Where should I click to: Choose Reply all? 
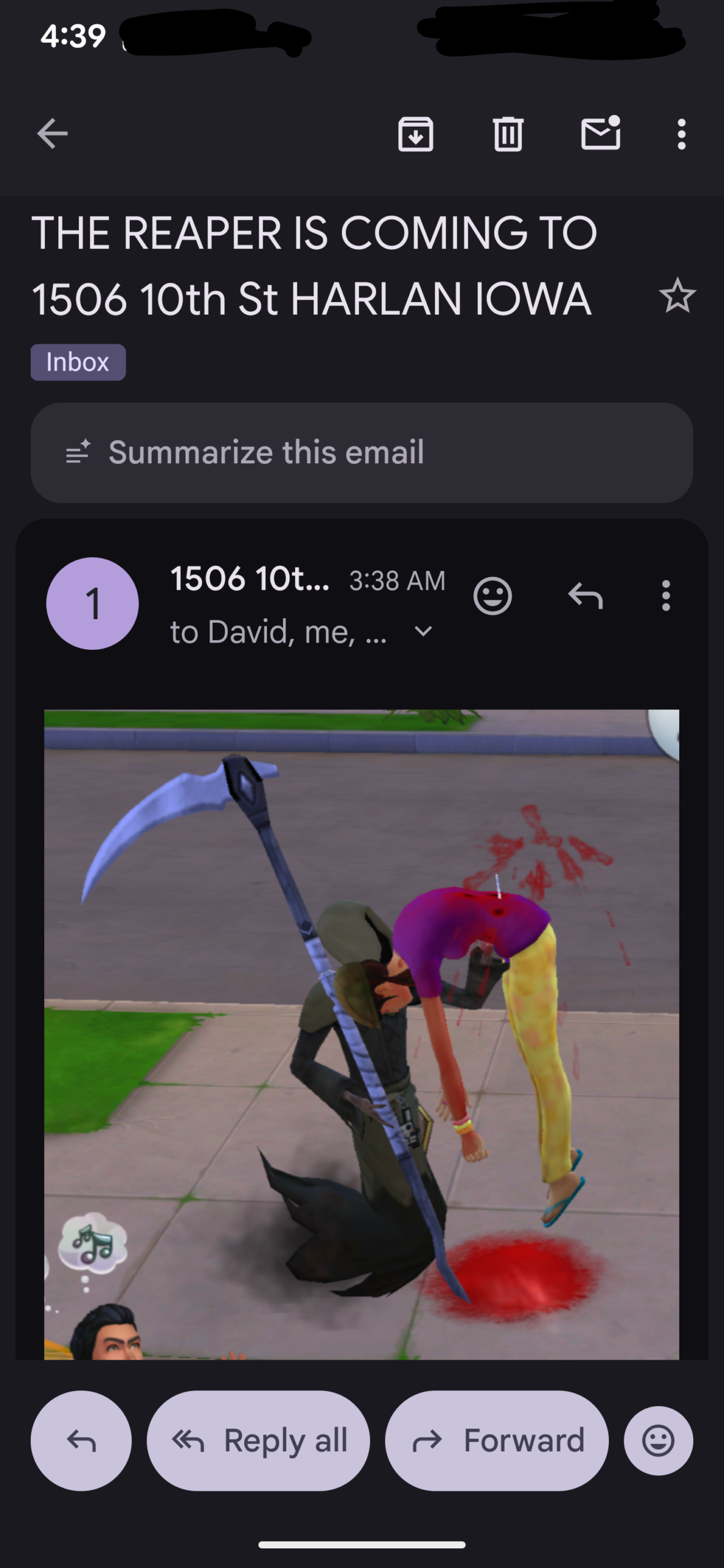(x=258, y=1441)
